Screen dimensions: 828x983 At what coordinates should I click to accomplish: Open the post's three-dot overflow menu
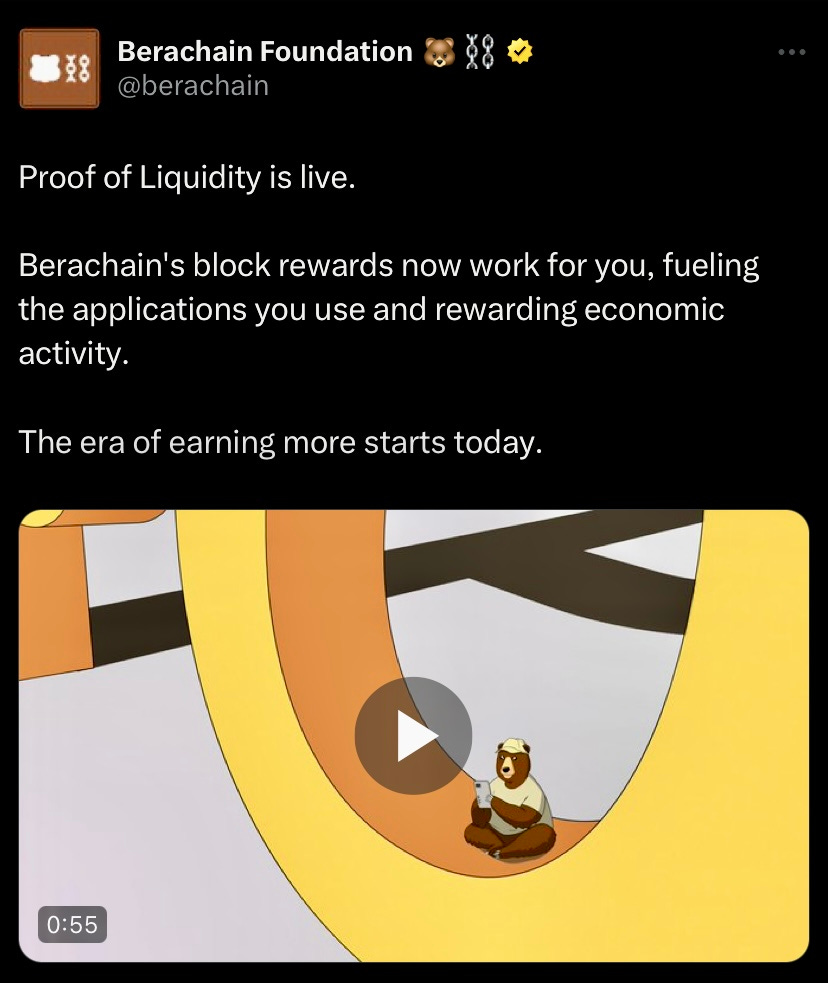(790, 52)
